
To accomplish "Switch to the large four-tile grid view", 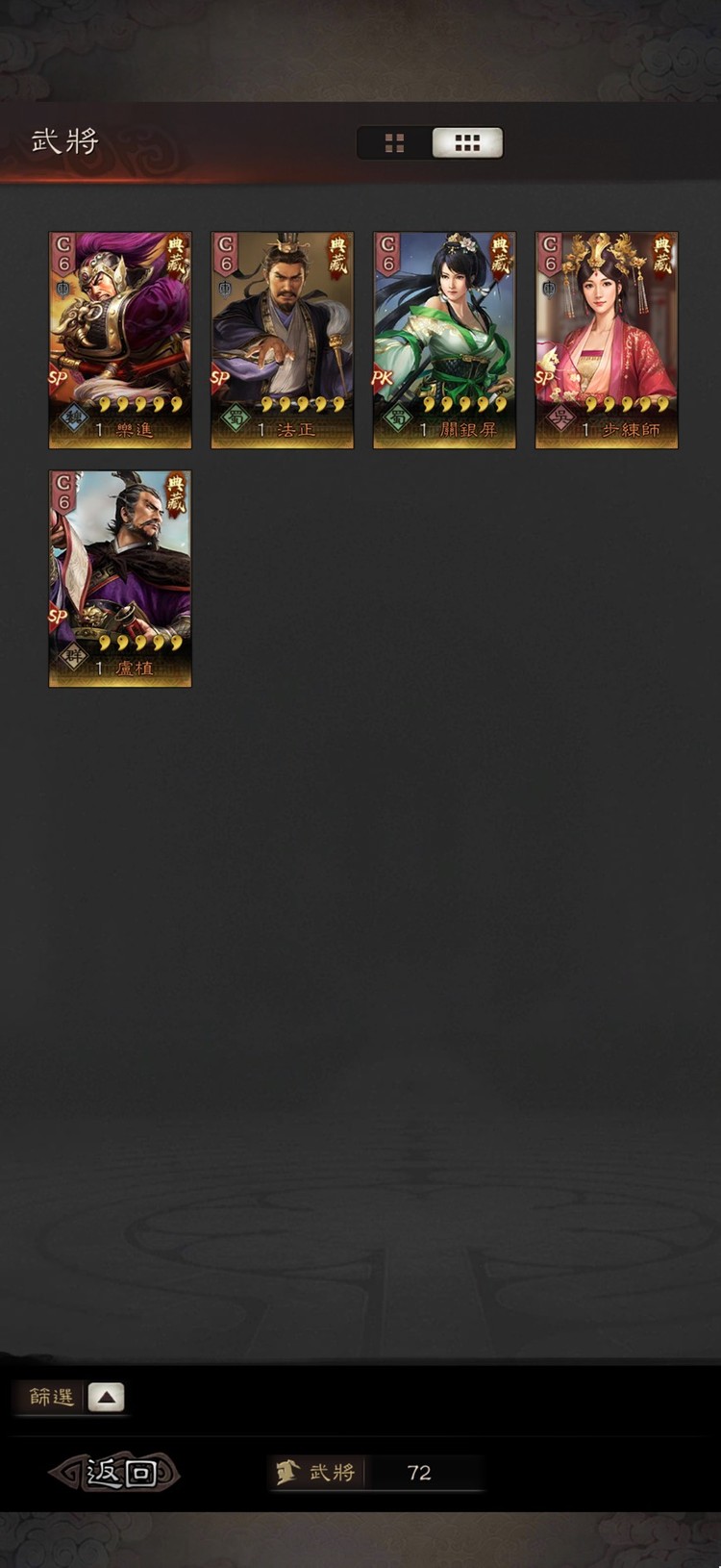I will (x=394, y=143).
